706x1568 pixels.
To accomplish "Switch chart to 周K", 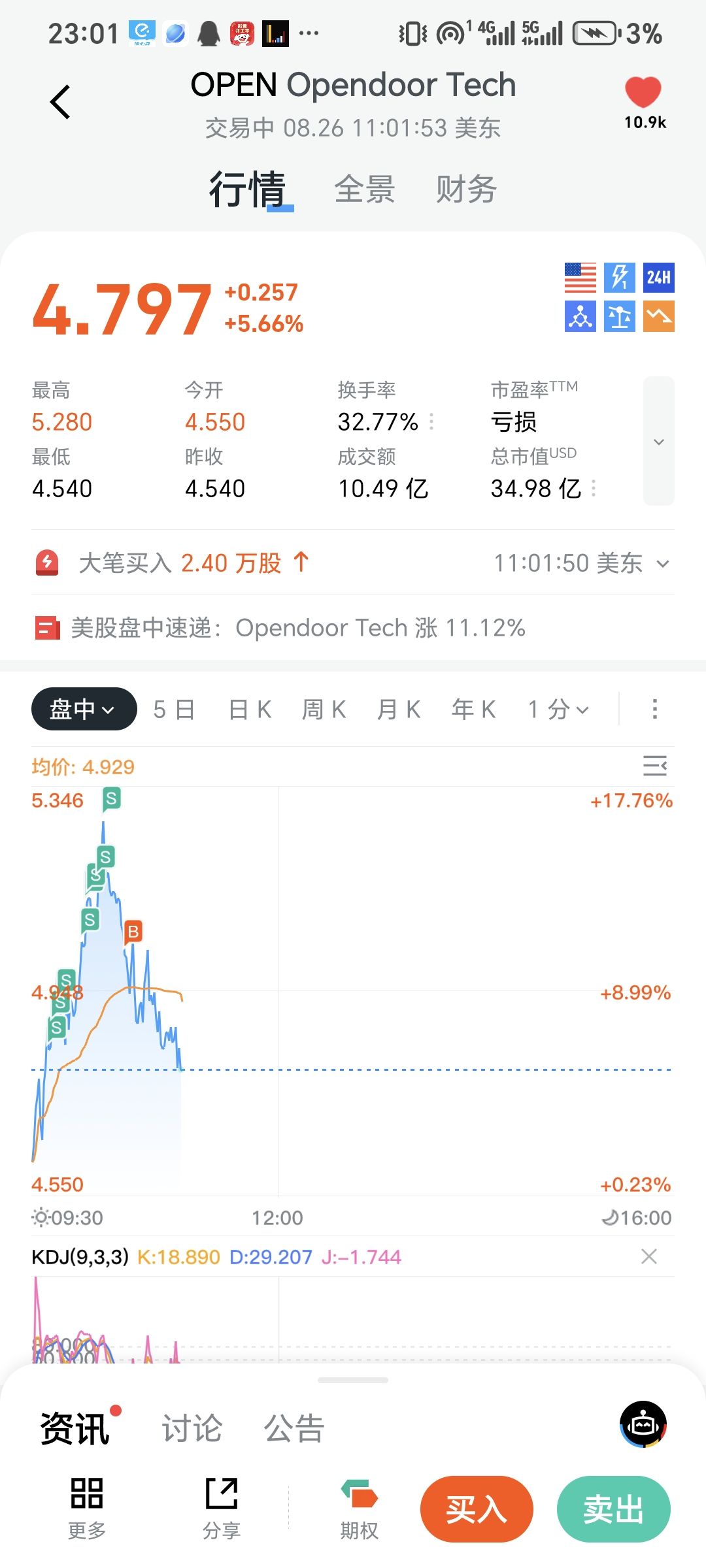I will pos(324,710).
